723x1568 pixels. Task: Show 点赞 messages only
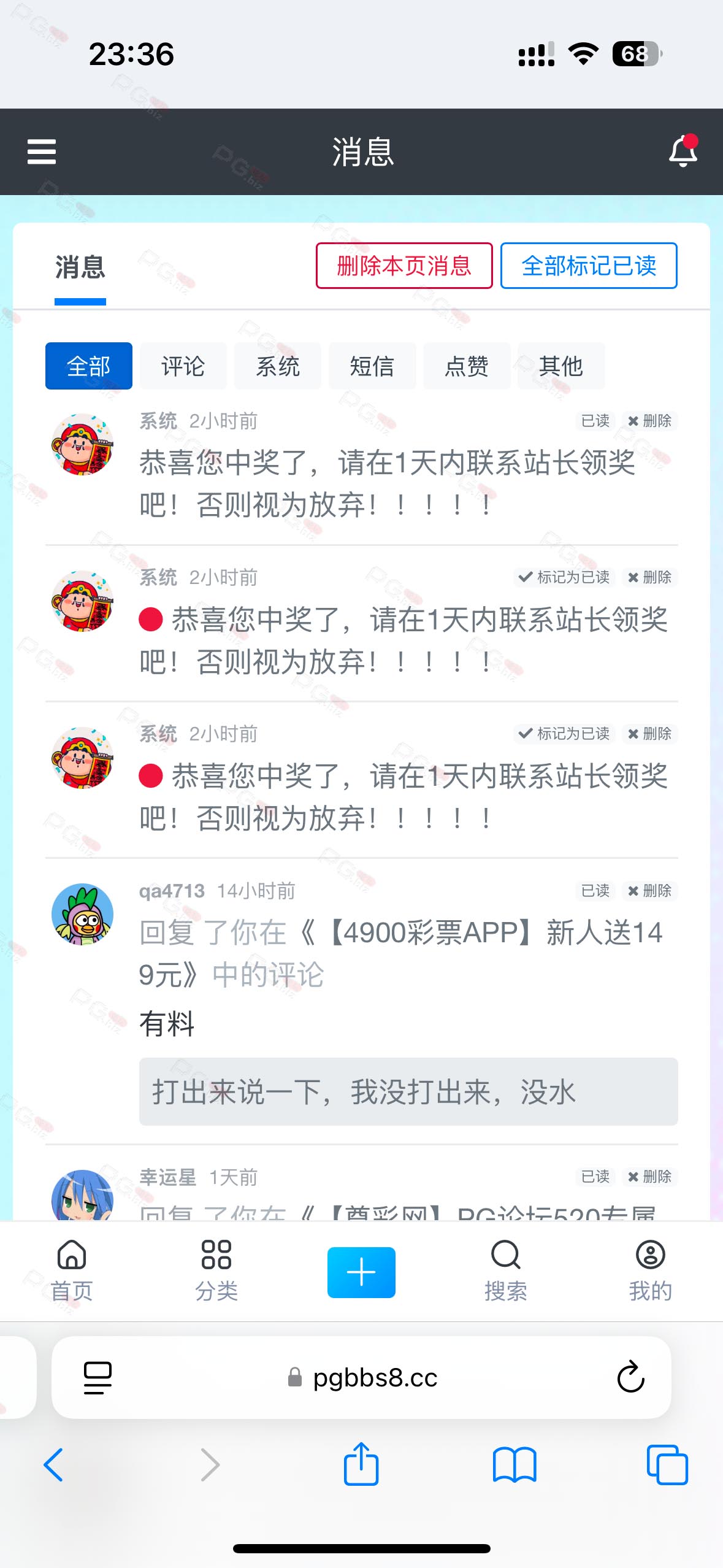pos(467,366)
